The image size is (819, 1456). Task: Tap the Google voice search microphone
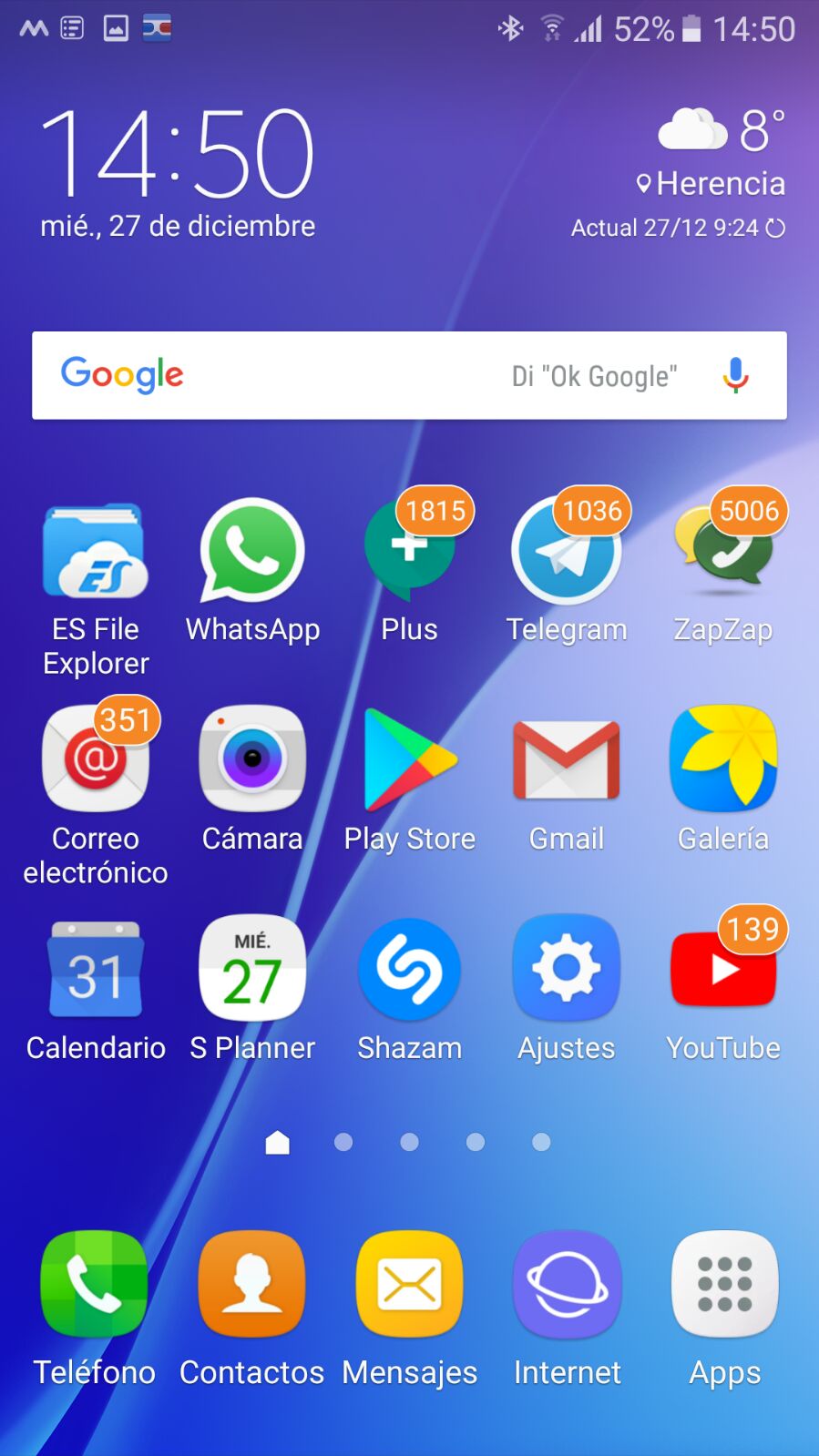tap(735, 375)
